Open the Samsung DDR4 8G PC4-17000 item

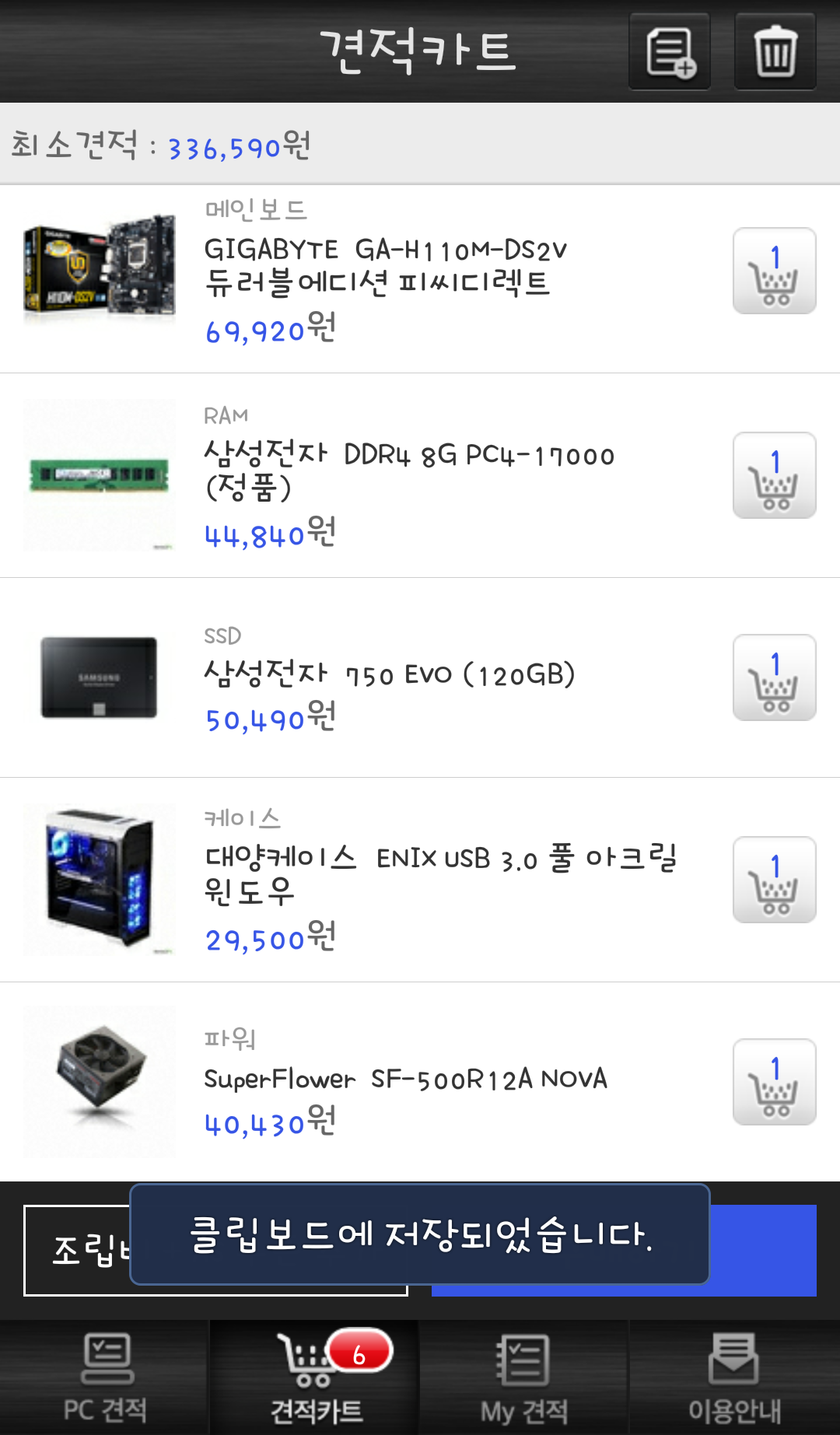pos(408,470)
